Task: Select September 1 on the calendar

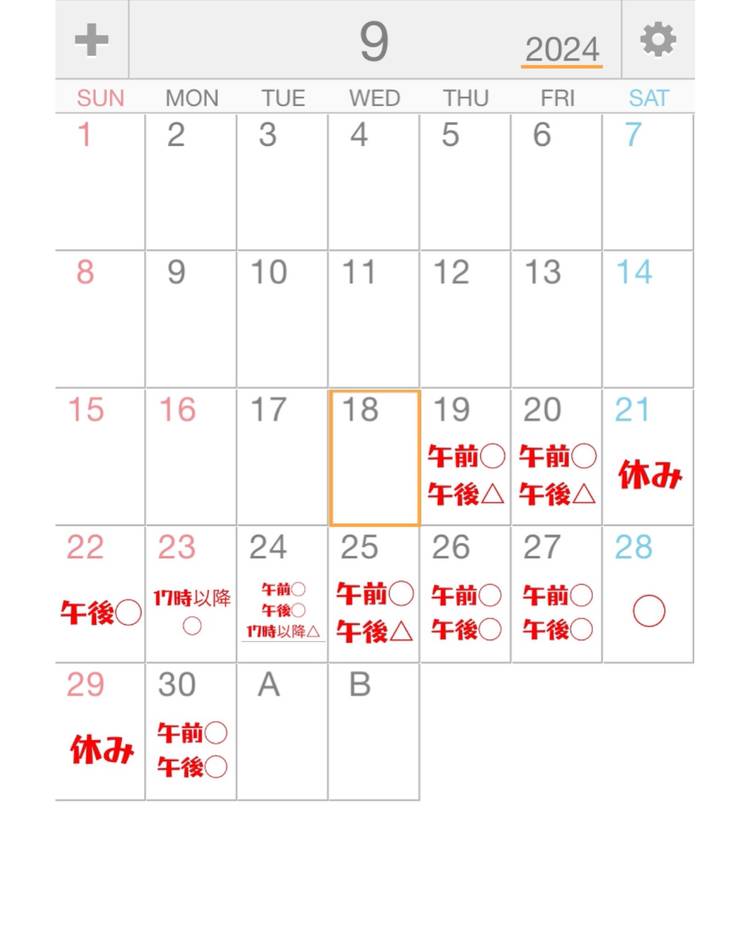Action: (x=100, y=182)
